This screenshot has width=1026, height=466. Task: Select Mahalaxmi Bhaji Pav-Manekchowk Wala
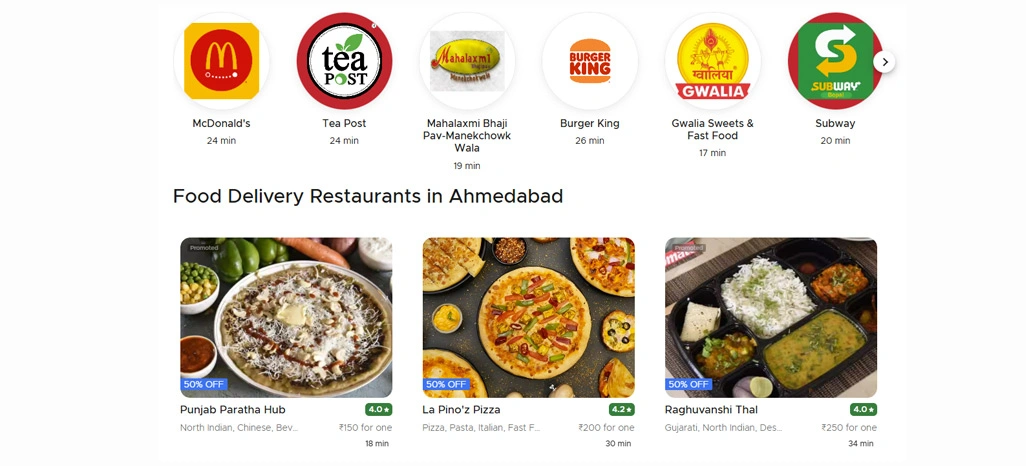pyautogui.click(x=467, y=61)
